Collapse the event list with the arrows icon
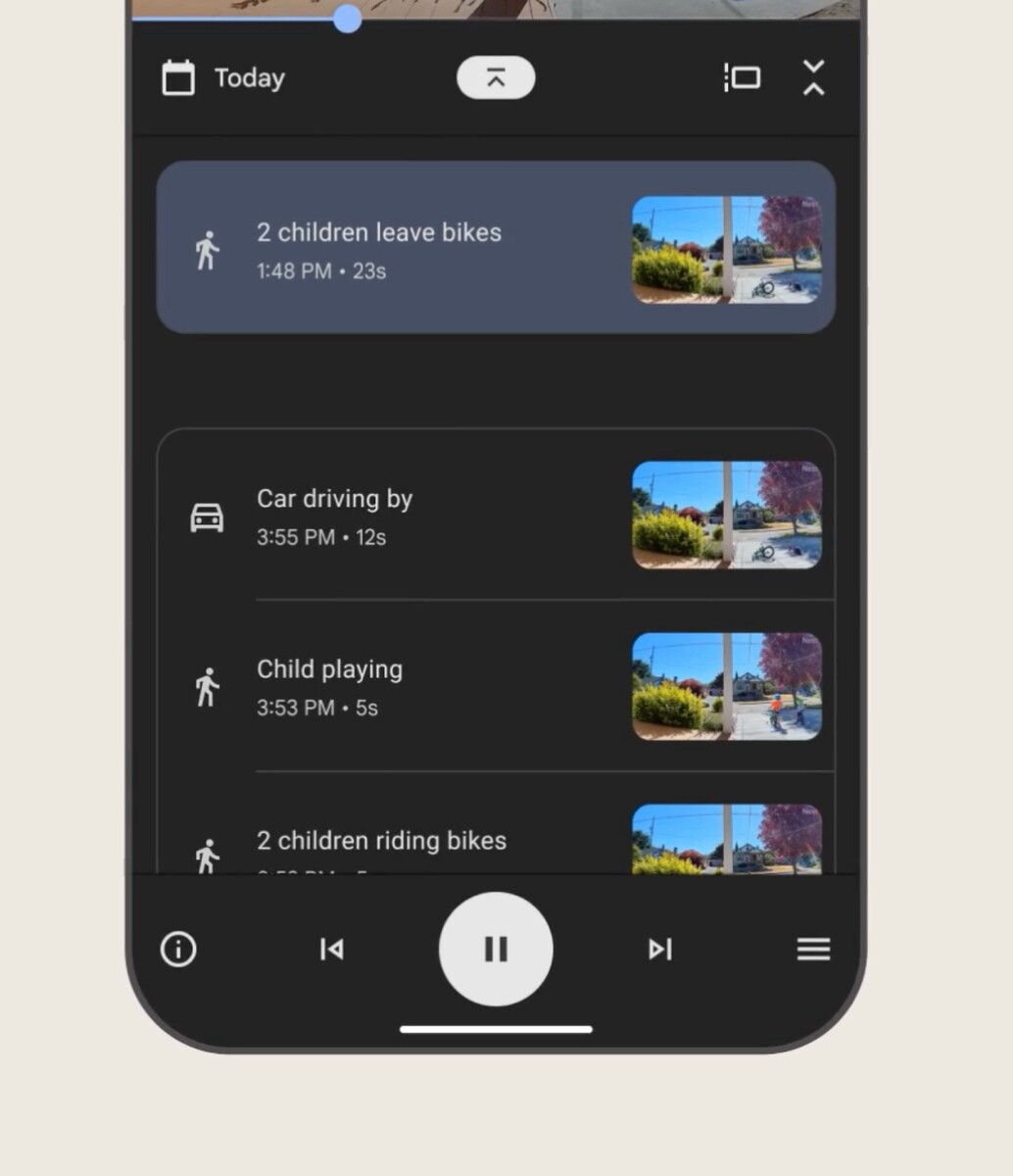The height and width of the screenshot is (1176, 1013). pos(813,77)
